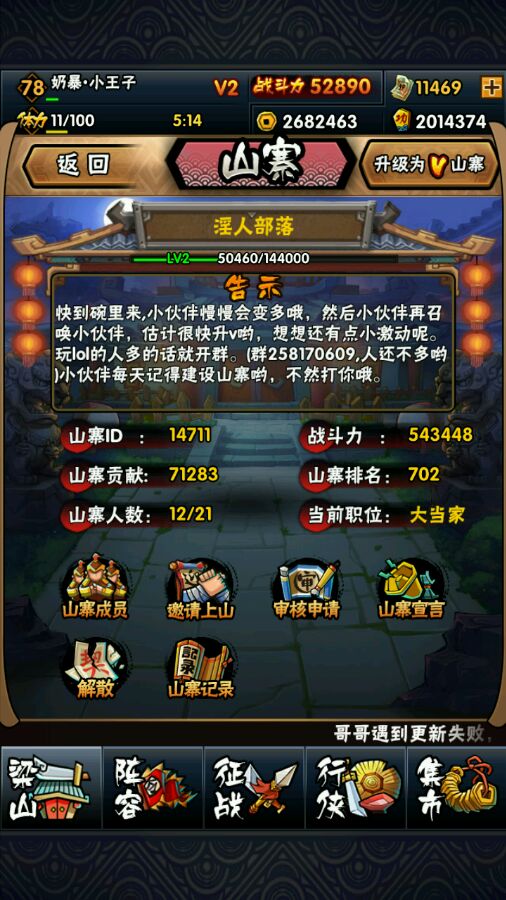Tap the 返回 back button
The image size is (506, 900).
(81, 165)
